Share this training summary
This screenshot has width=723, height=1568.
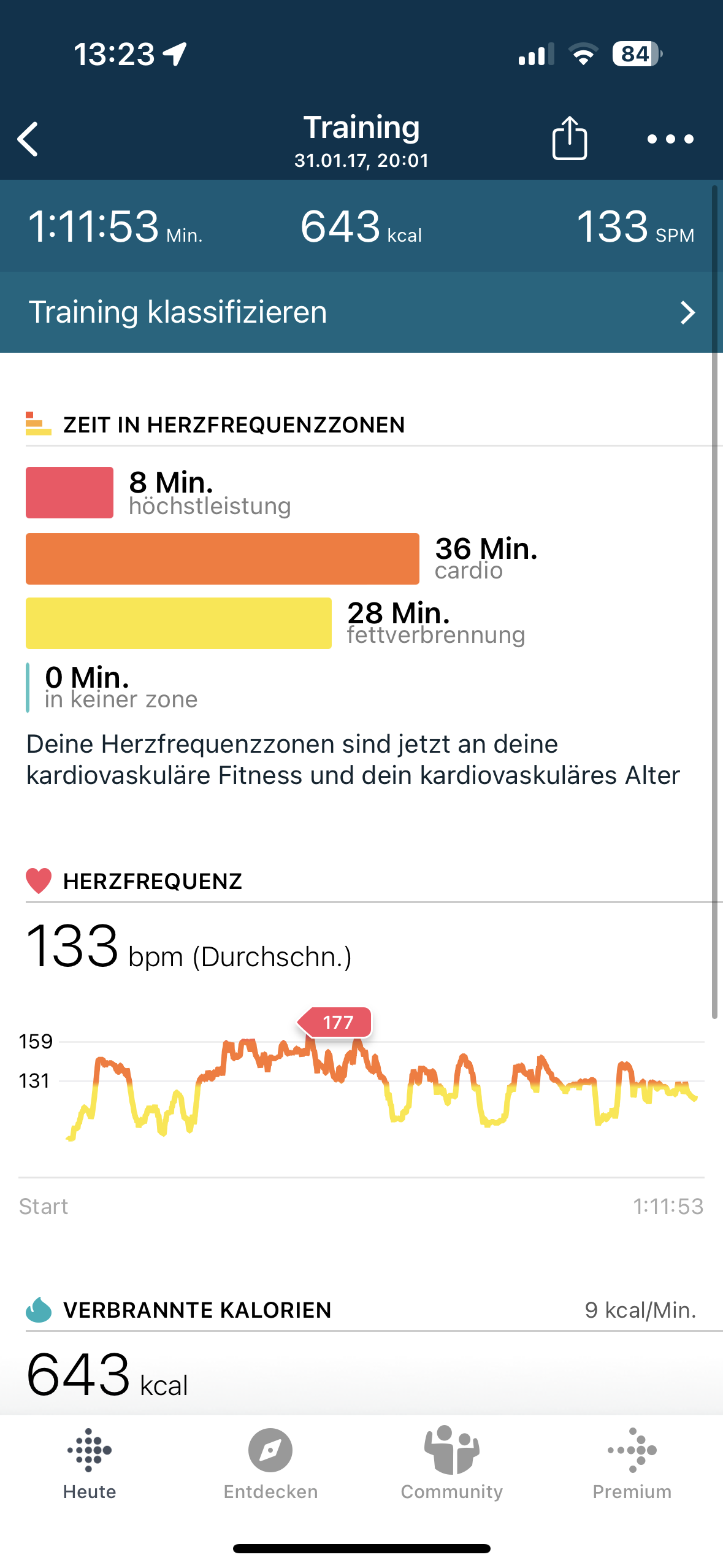(569, 138)
